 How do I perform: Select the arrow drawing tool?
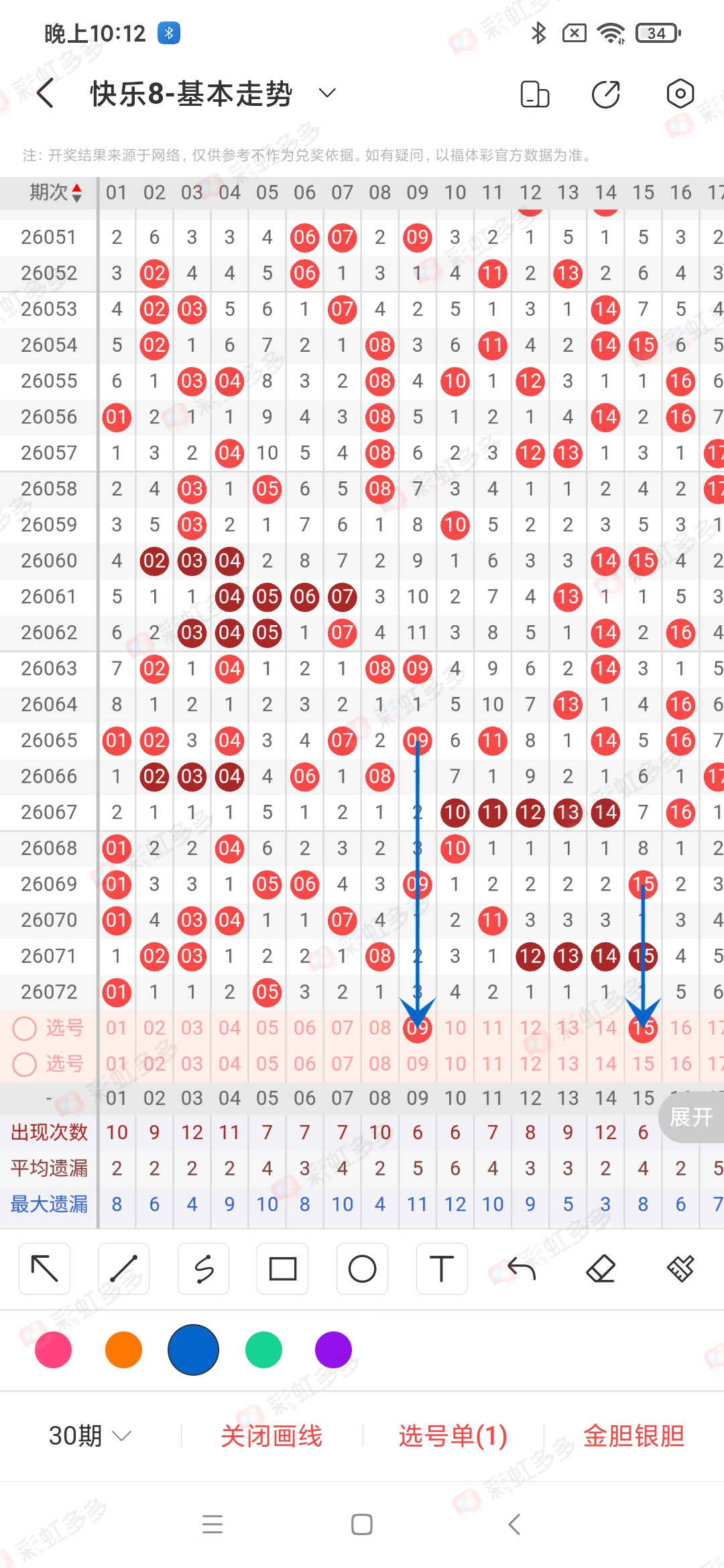click(45, 1268)
